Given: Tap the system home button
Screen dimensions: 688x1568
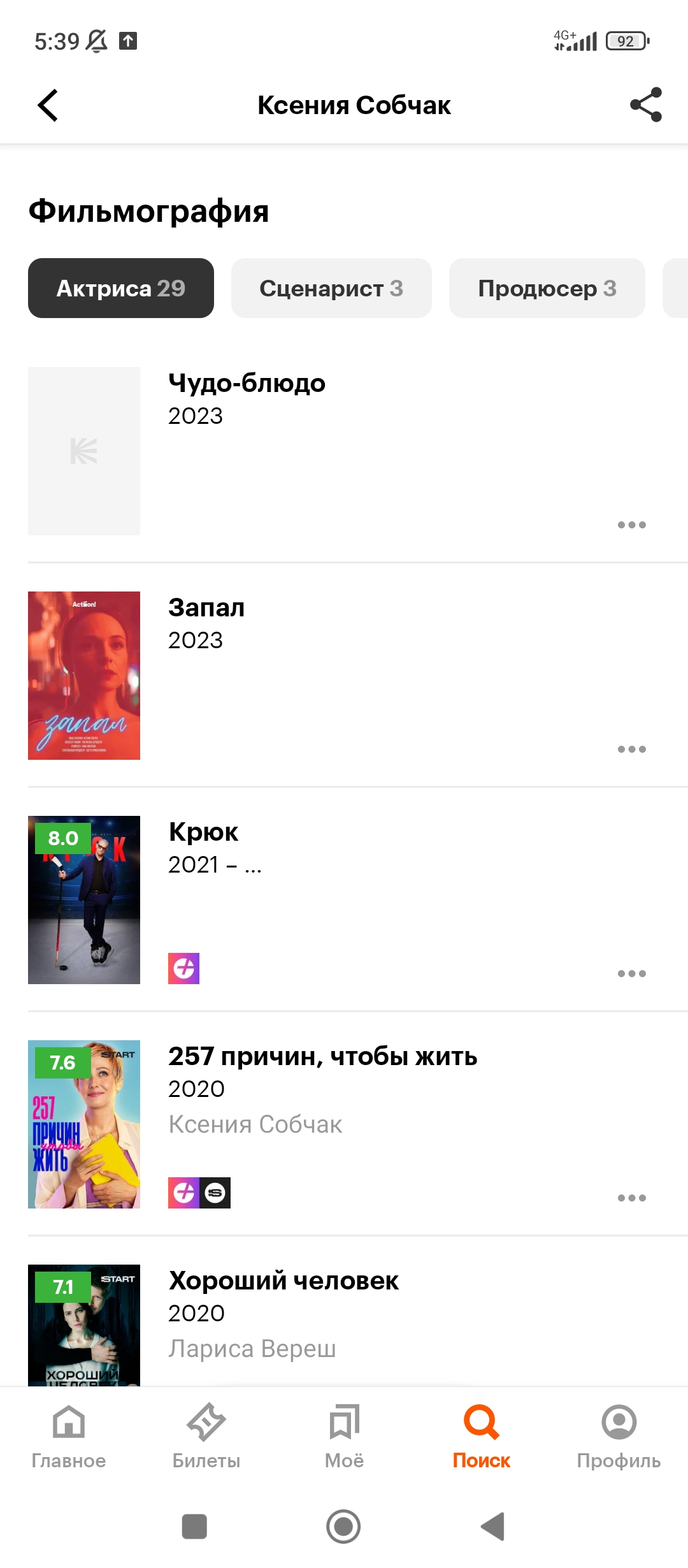Looking at the screenshot, I should [x=343, y=1527].
